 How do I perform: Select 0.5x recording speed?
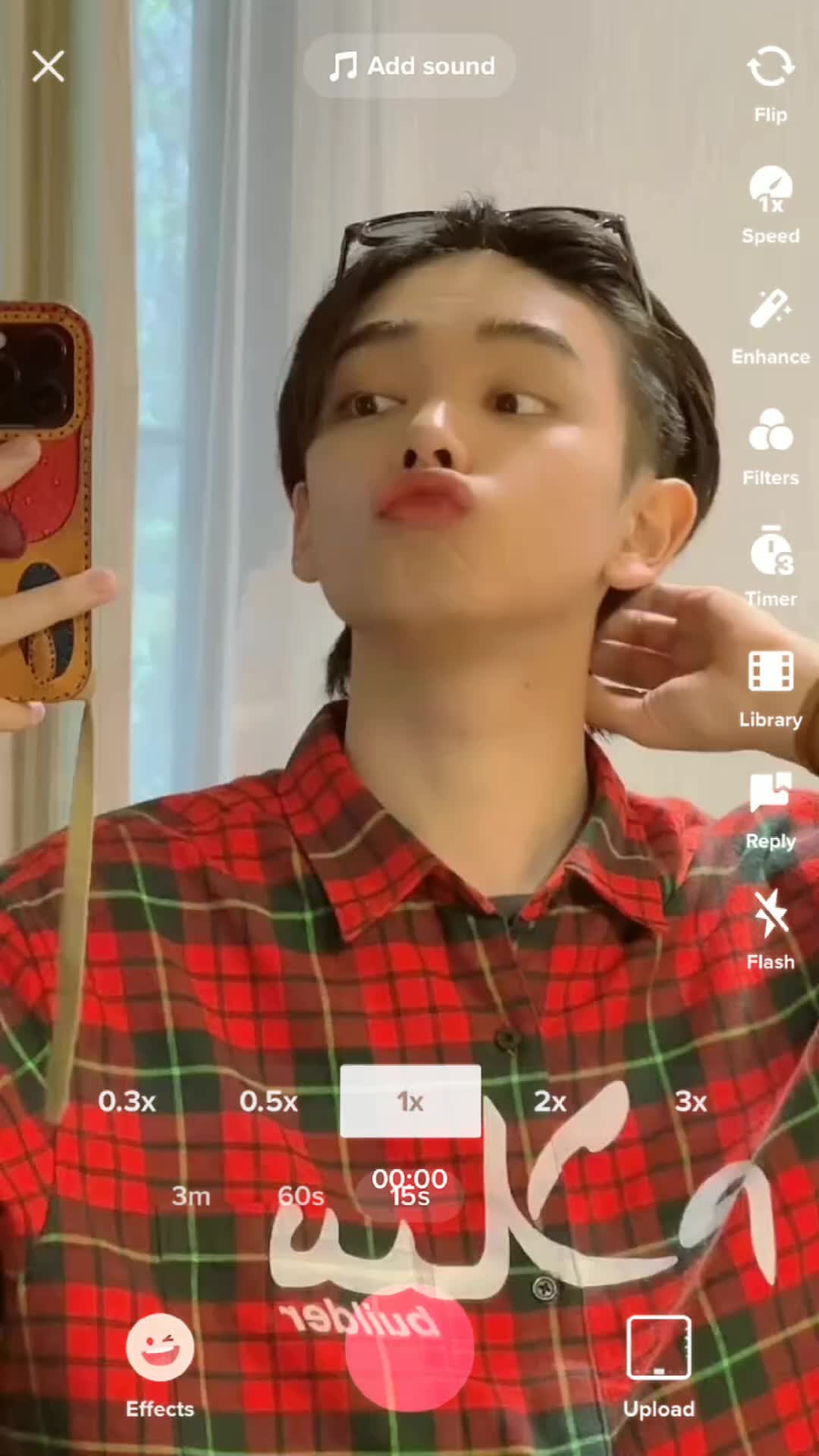[x=268, y=1101]
